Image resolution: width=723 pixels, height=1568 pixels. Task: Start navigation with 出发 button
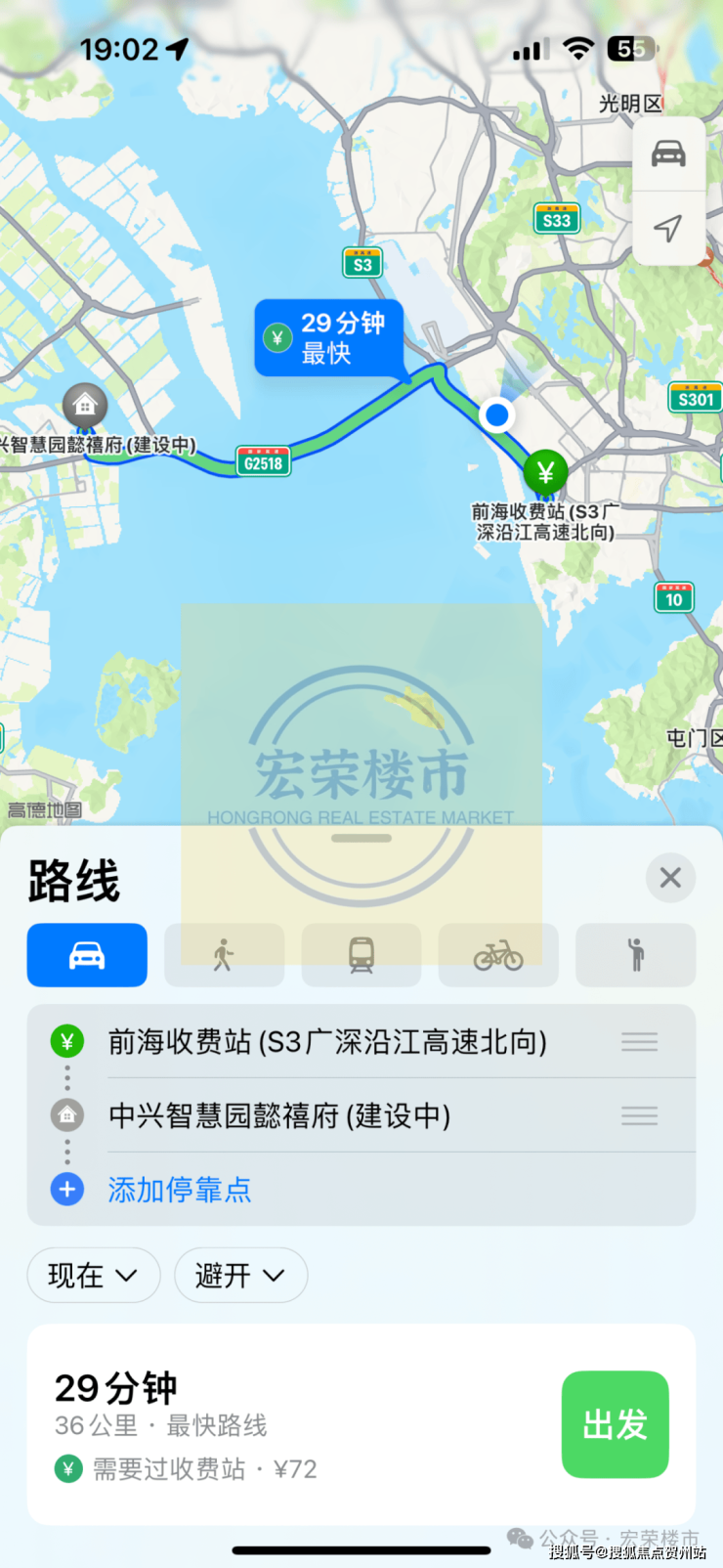coord(615,1424)
